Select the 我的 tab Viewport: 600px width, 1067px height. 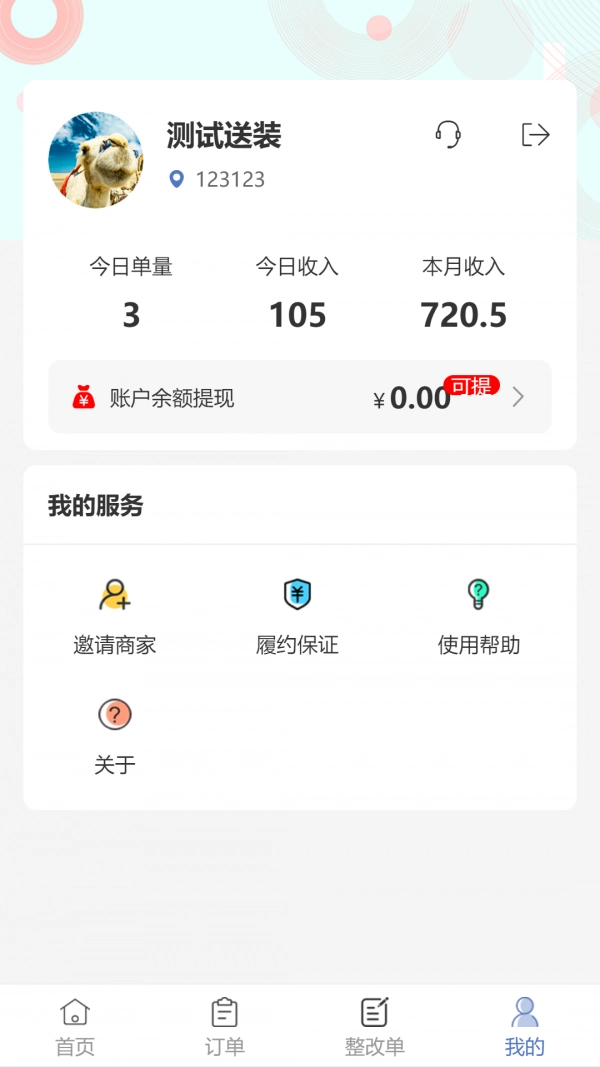point(524,1026)
